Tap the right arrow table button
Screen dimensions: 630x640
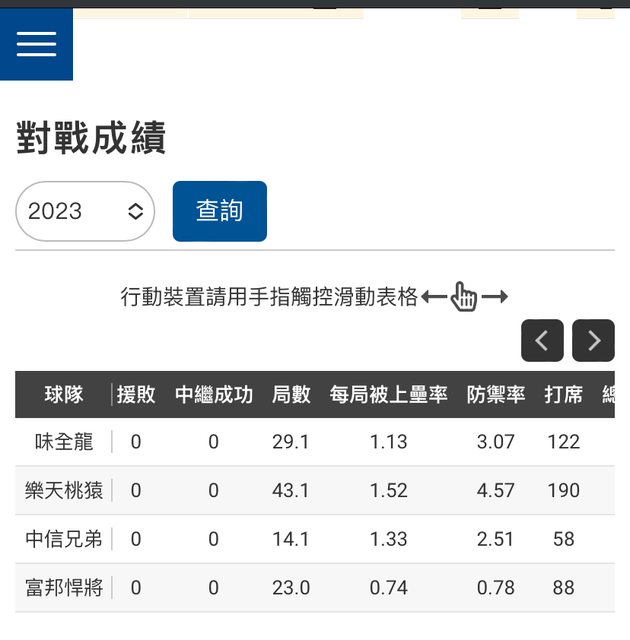(593, 341)
